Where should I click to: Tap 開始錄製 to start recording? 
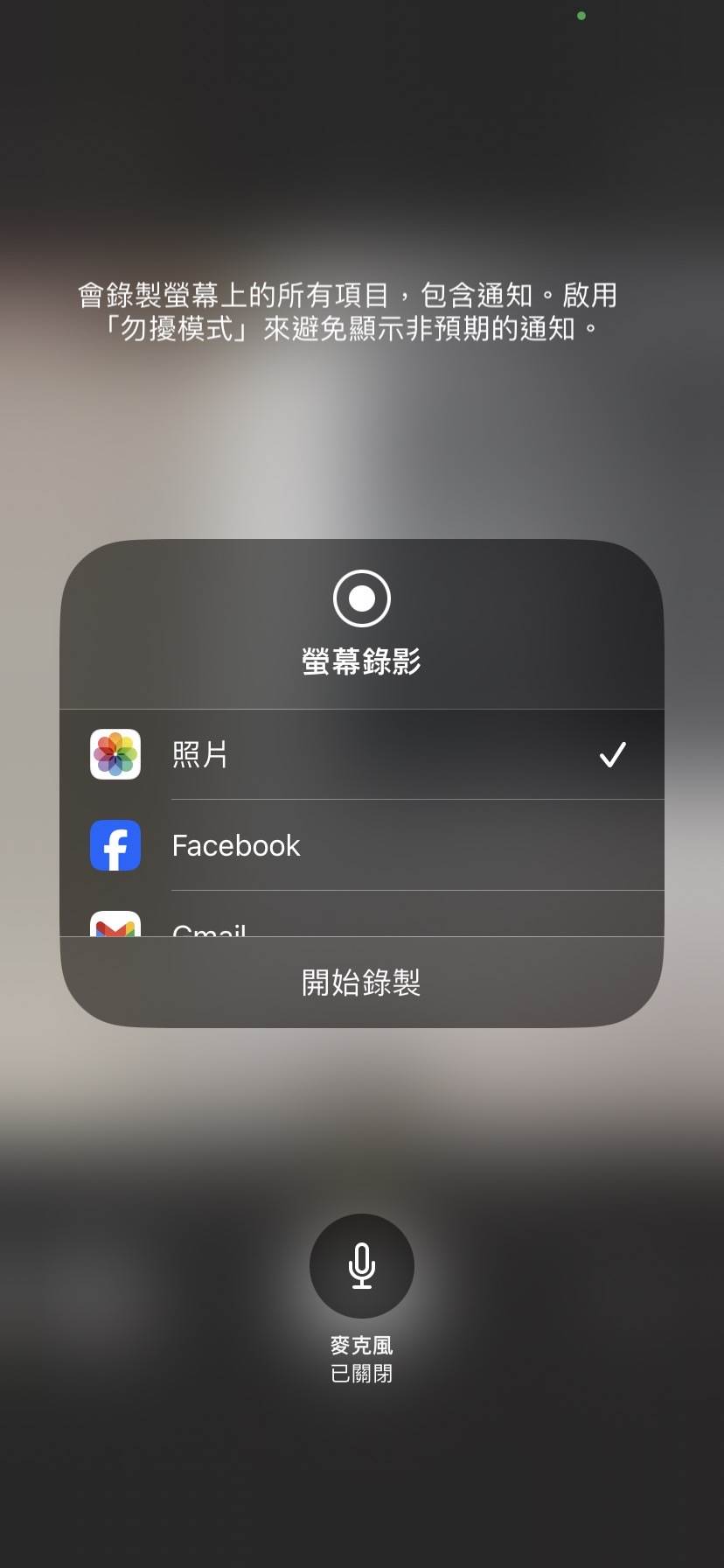click(x=362, y=983)
